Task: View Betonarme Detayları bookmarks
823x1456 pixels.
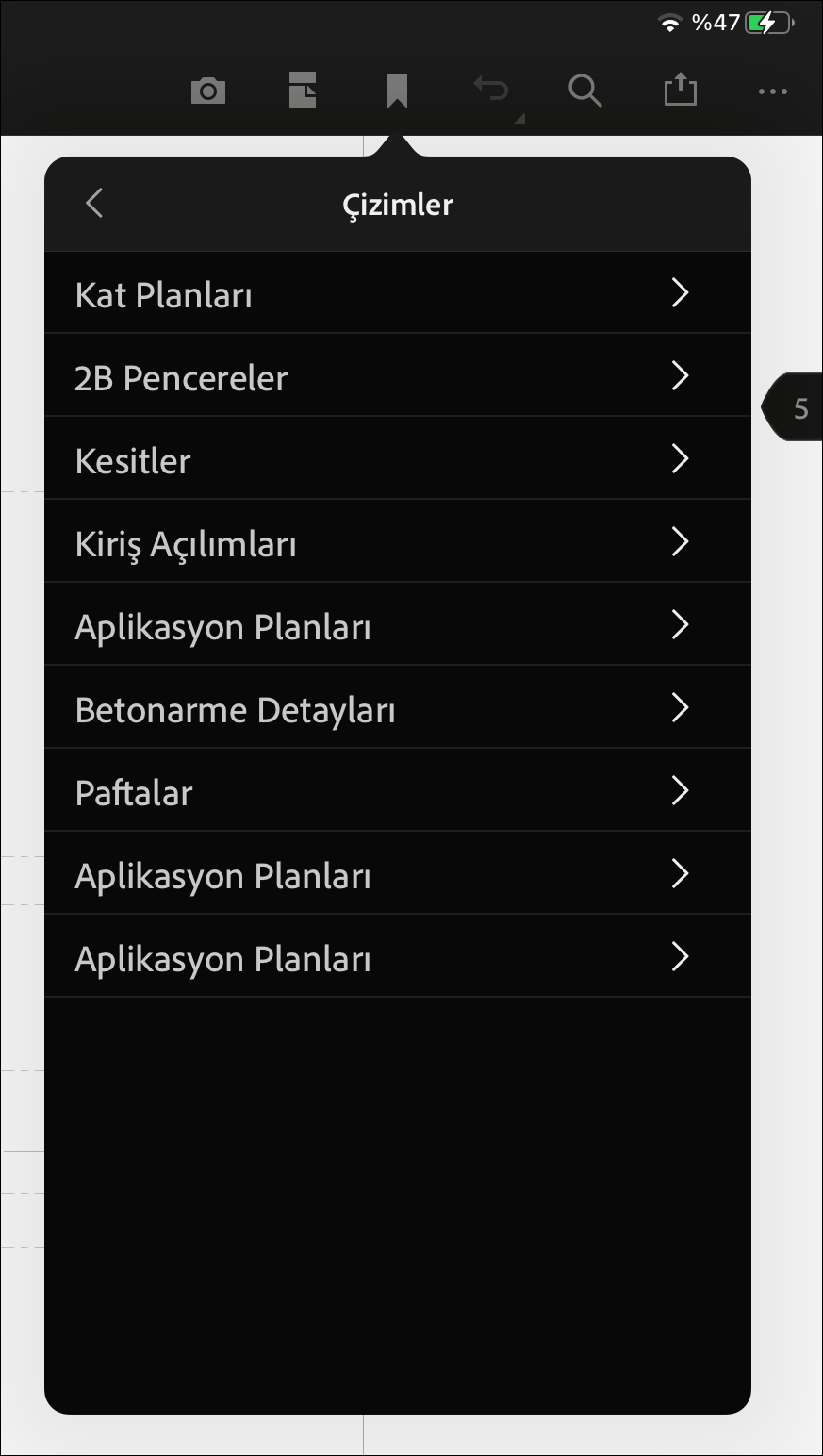Action: click(397, 709)
